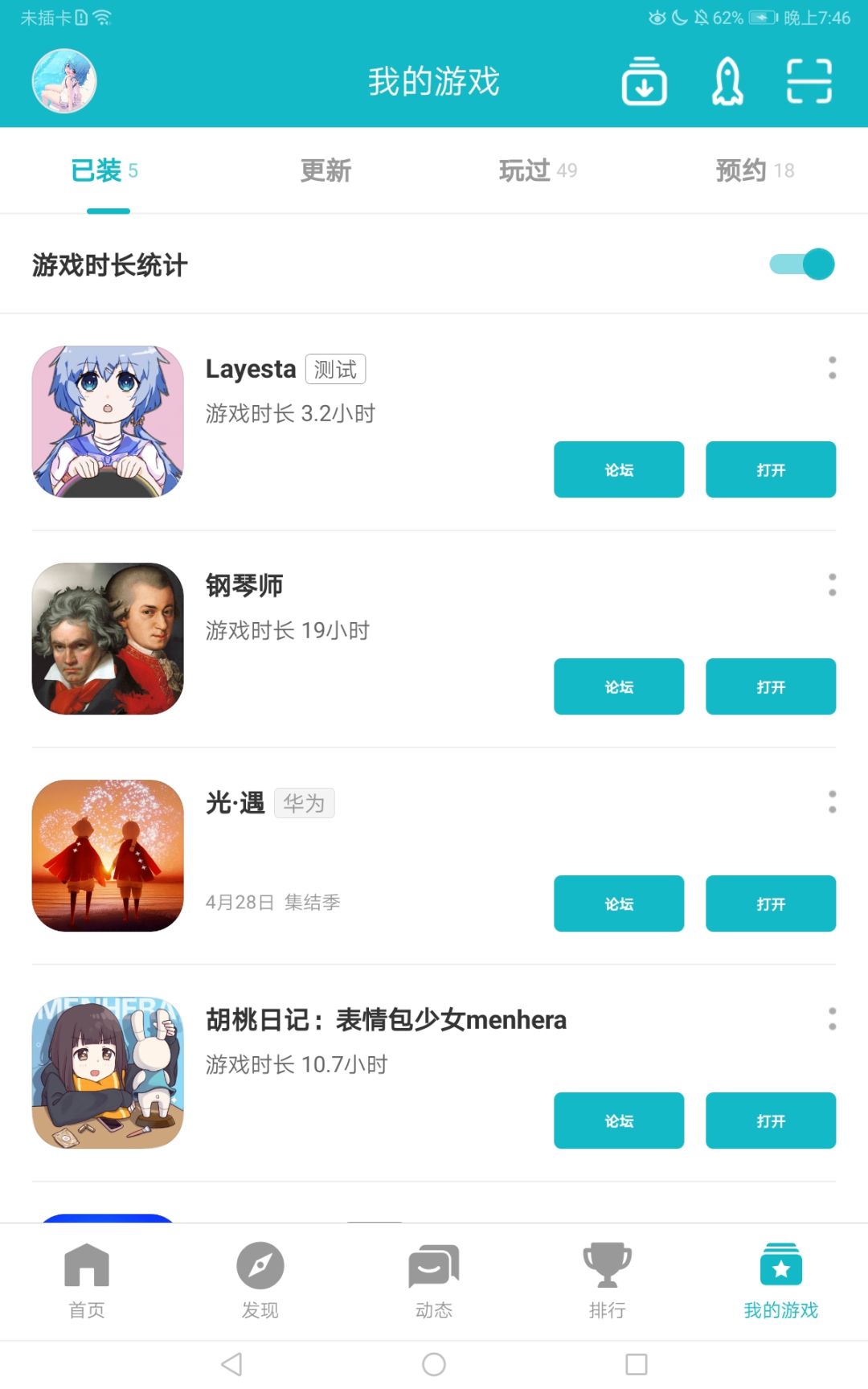Open your profile avatar

tap(64, 81)
